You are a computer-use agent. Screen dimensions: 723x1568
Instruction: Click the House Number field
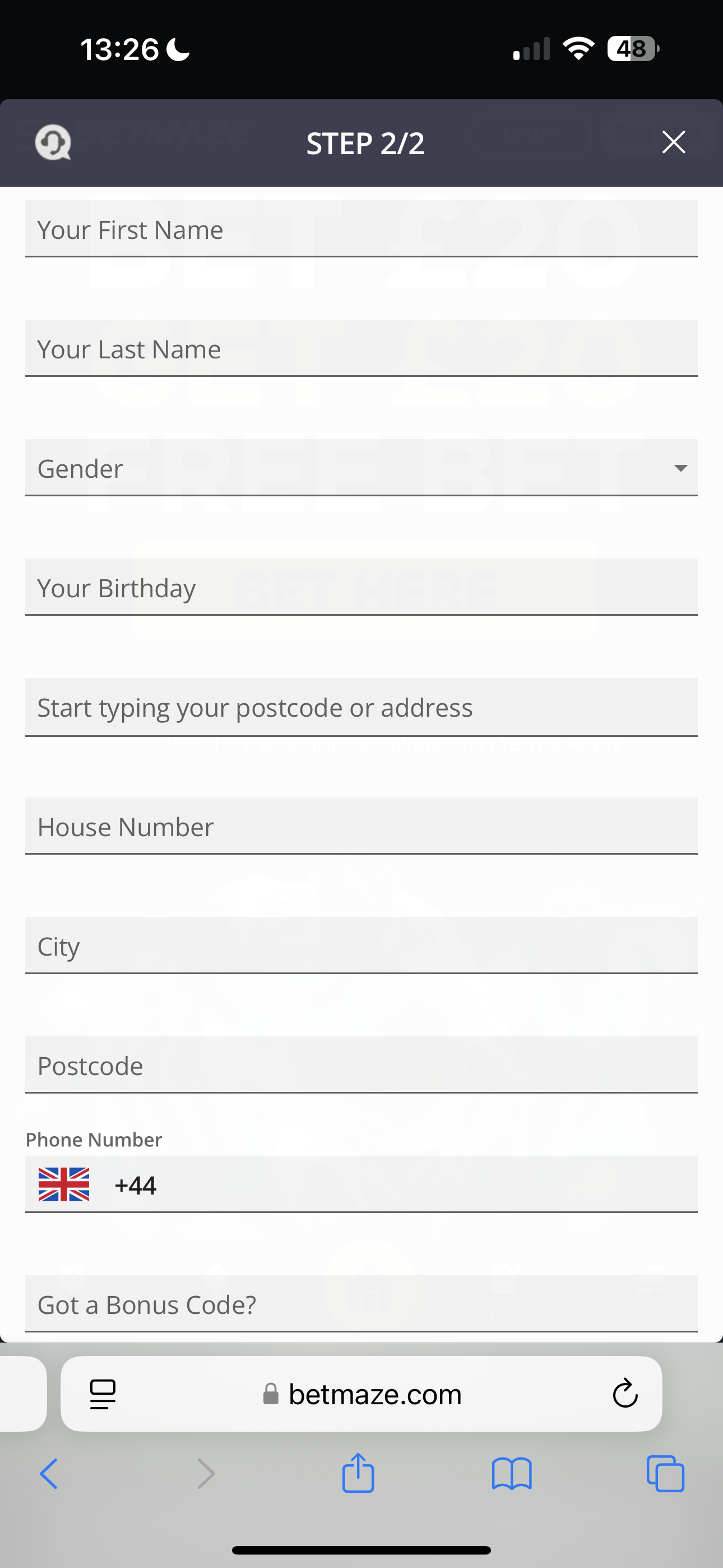click(x=361, y=826)
